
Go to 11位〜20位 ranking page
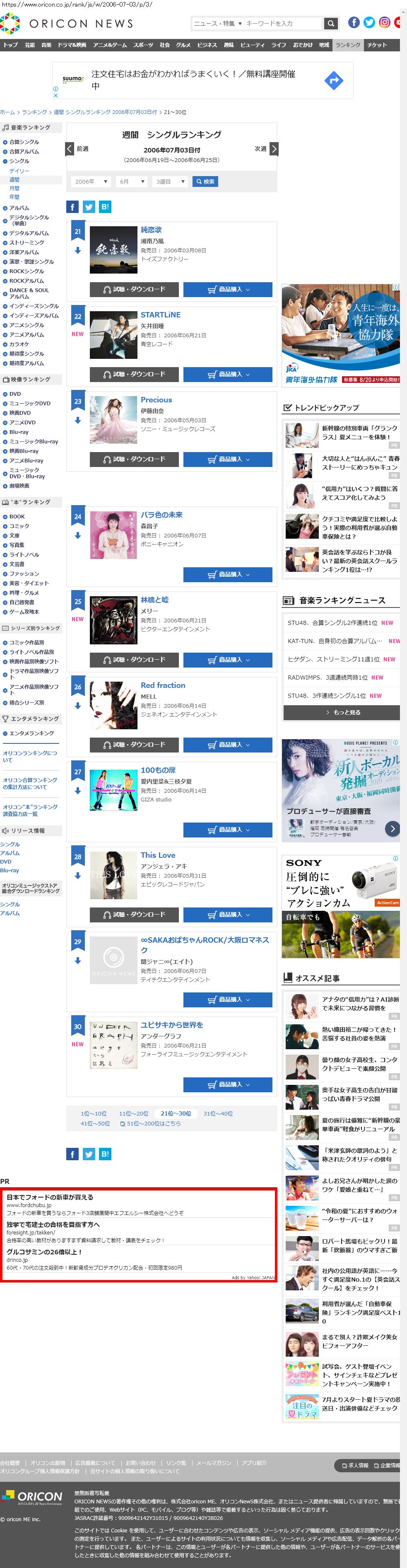tap(133, 1113)
